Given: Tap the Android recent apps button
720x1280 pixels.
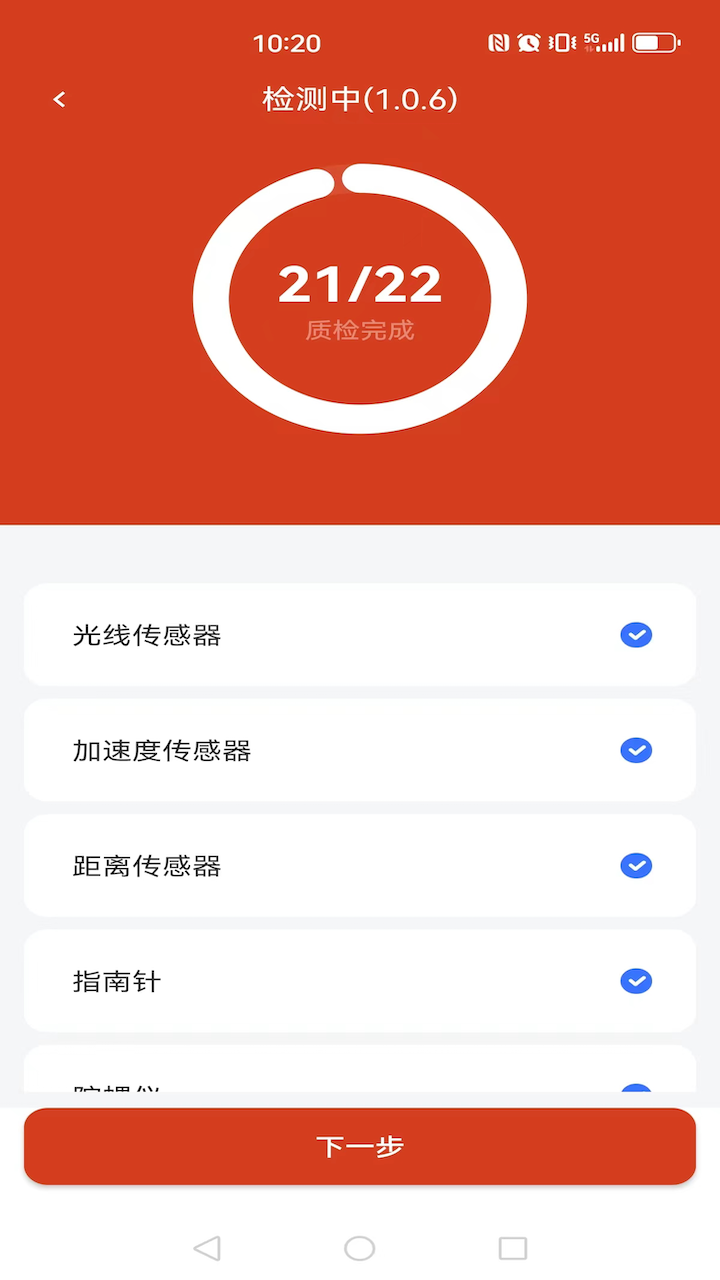Looking at the screenshot, I should [x=511, y=1248].
